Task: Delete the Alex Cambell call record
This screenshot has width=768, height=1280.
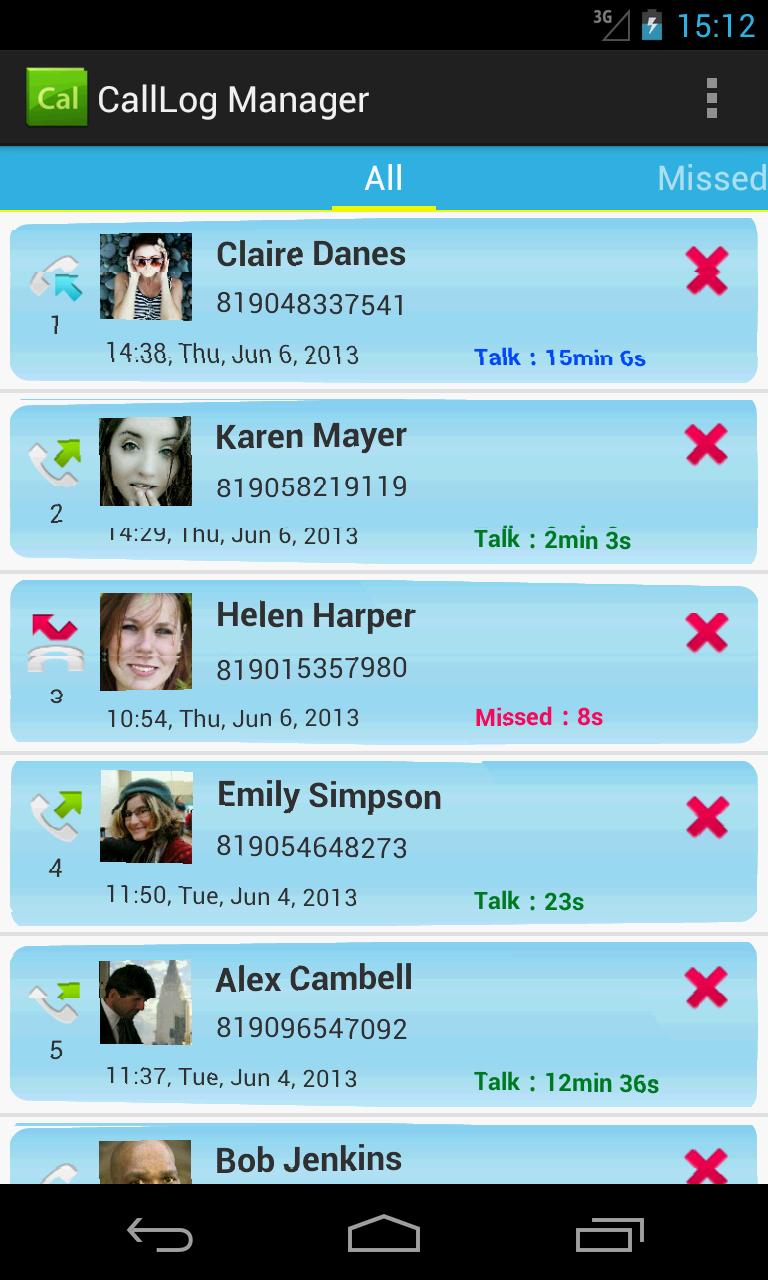Action: [x=706, y=988]
